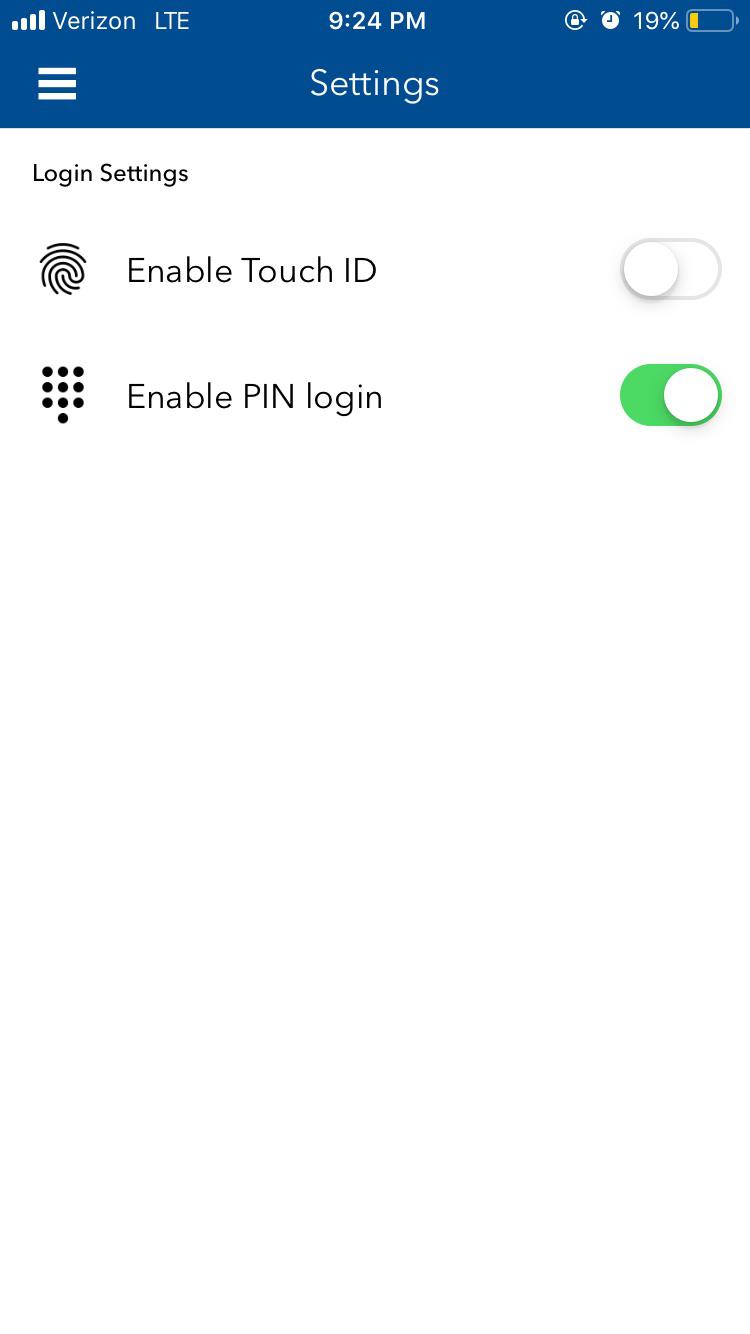Click the PIN keypad icon beside Enable PIN login
This screenshot has height=1334, width=750.
[x=62, y=394]
